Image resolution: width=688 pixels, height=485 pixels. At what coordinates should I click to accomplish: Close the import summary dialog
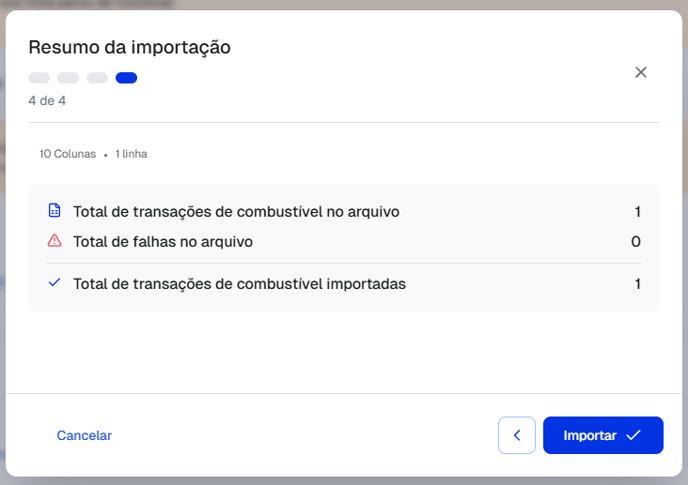click(x=641, y=72)
